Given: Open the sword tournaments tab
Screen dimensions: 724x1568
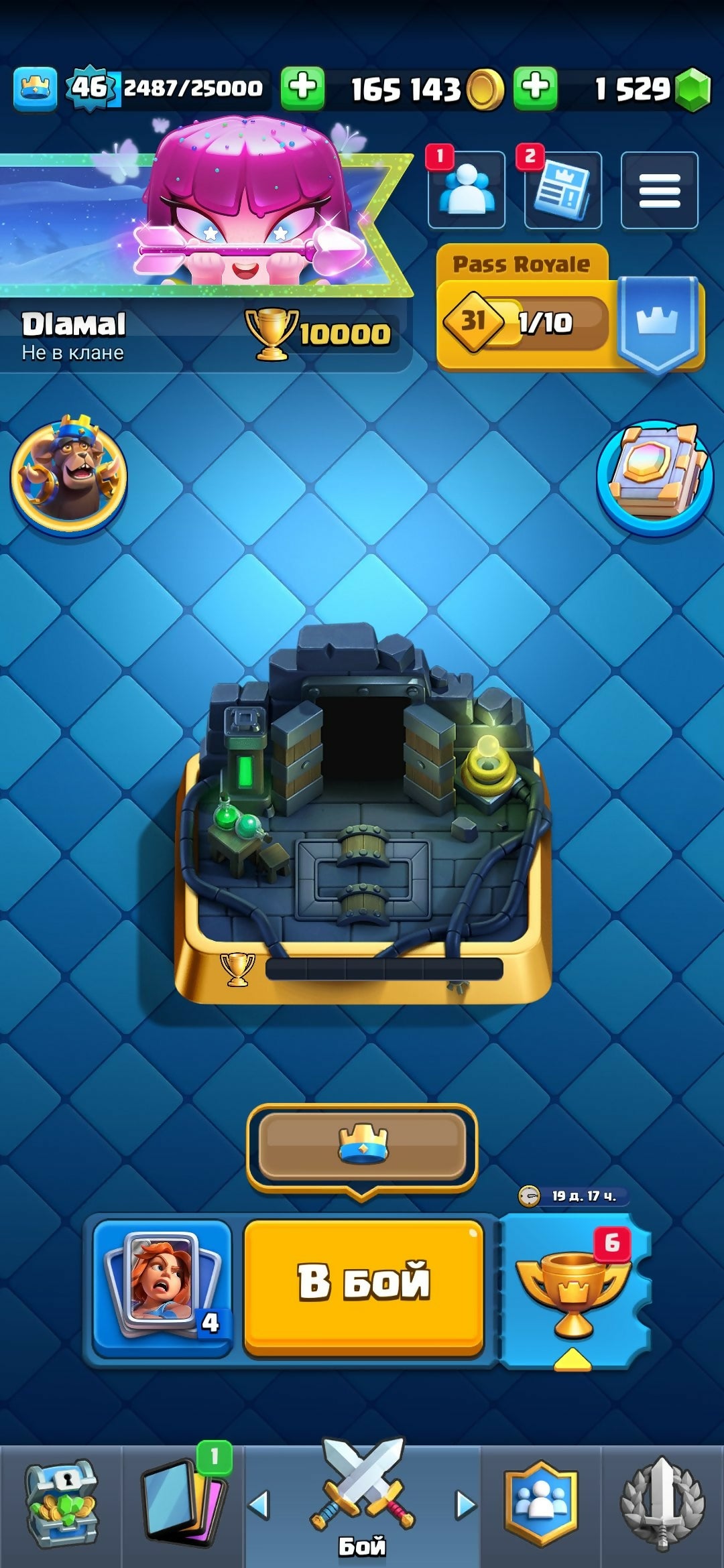Looking at the screenshot, I should coord(662,1504).
